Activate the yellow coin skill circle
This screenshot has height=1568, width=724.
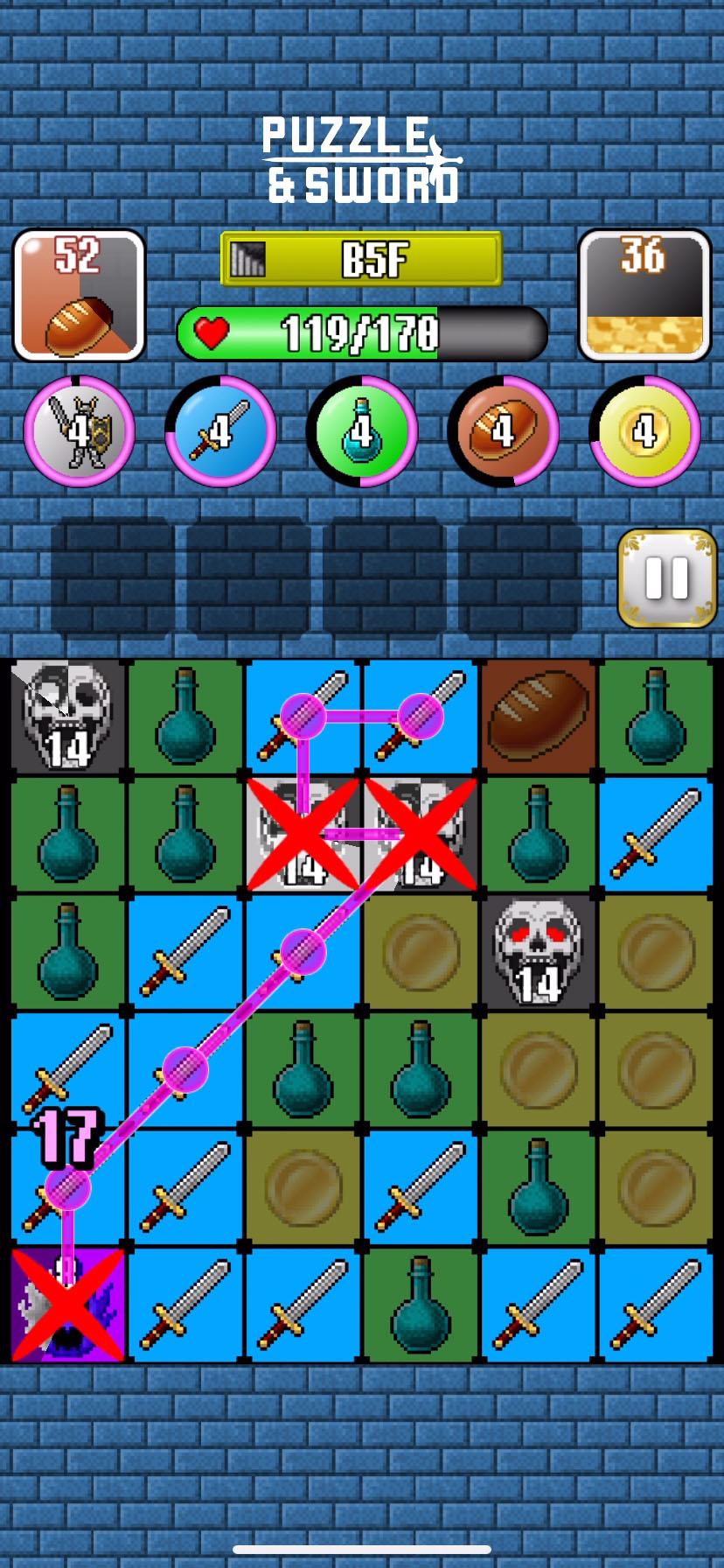(x=645, y=431)
